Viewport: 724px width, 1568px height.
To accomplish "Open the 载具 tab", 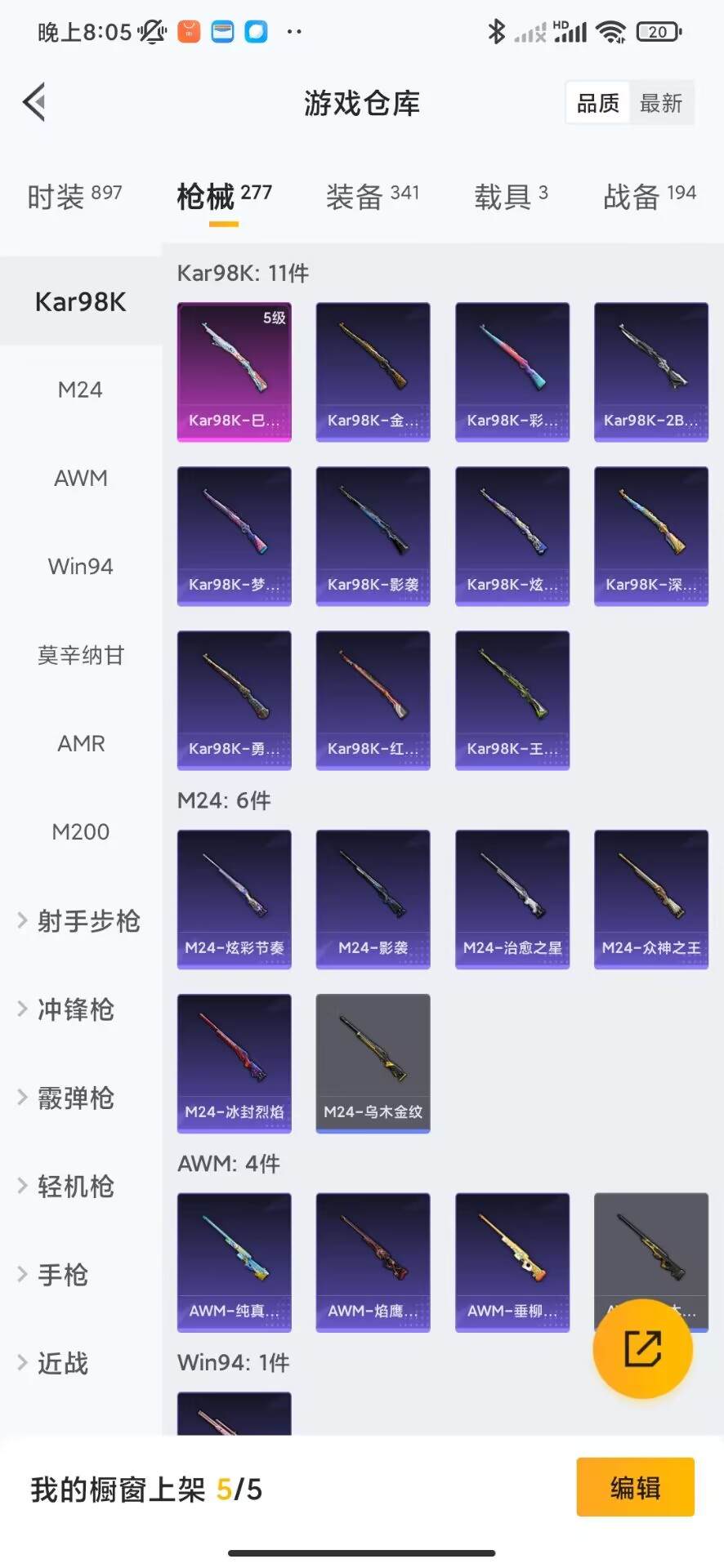I will coord(511,196).
